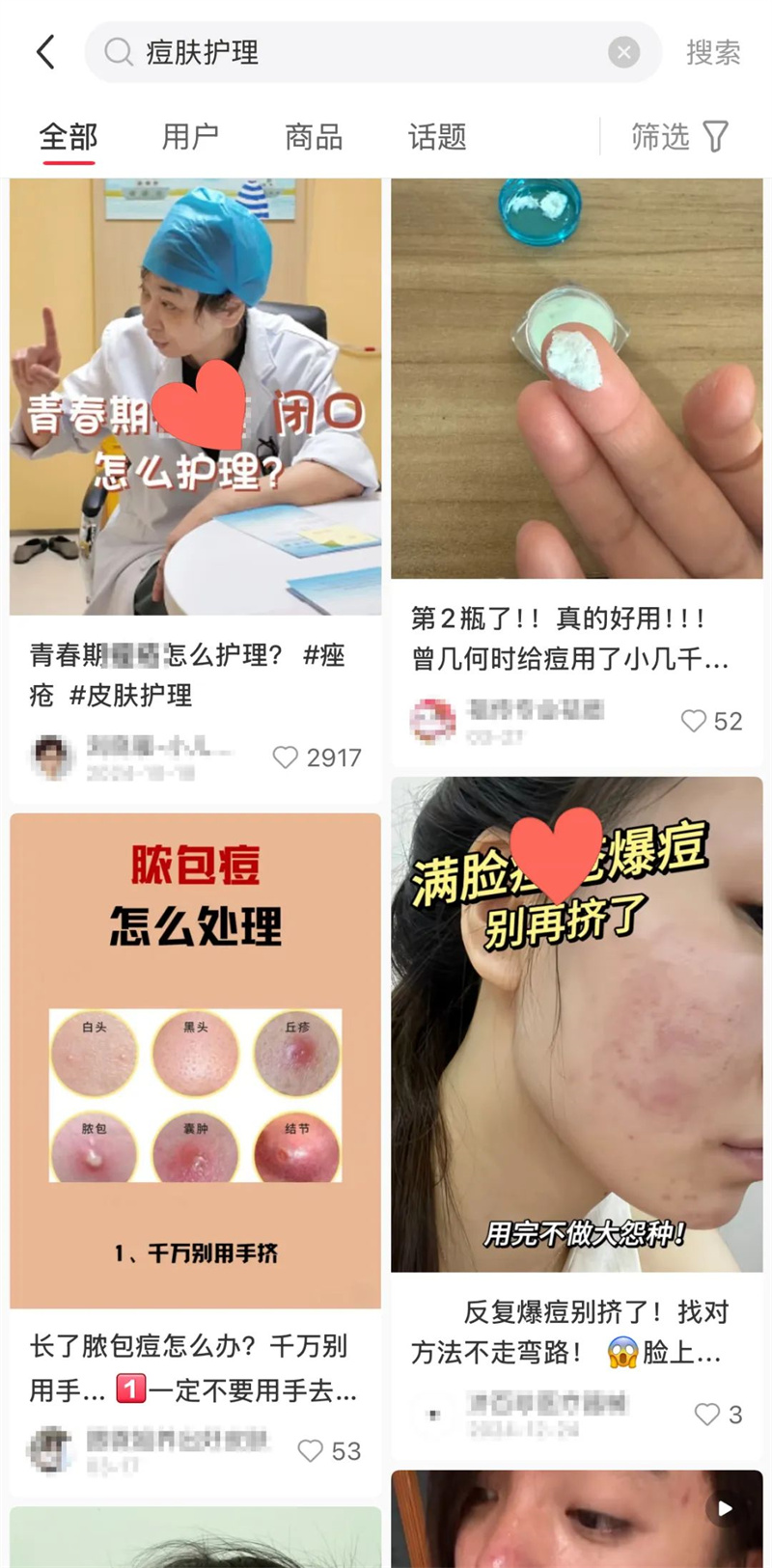
Task: Go back using the back arrow
Action: [x=45, y=52]
